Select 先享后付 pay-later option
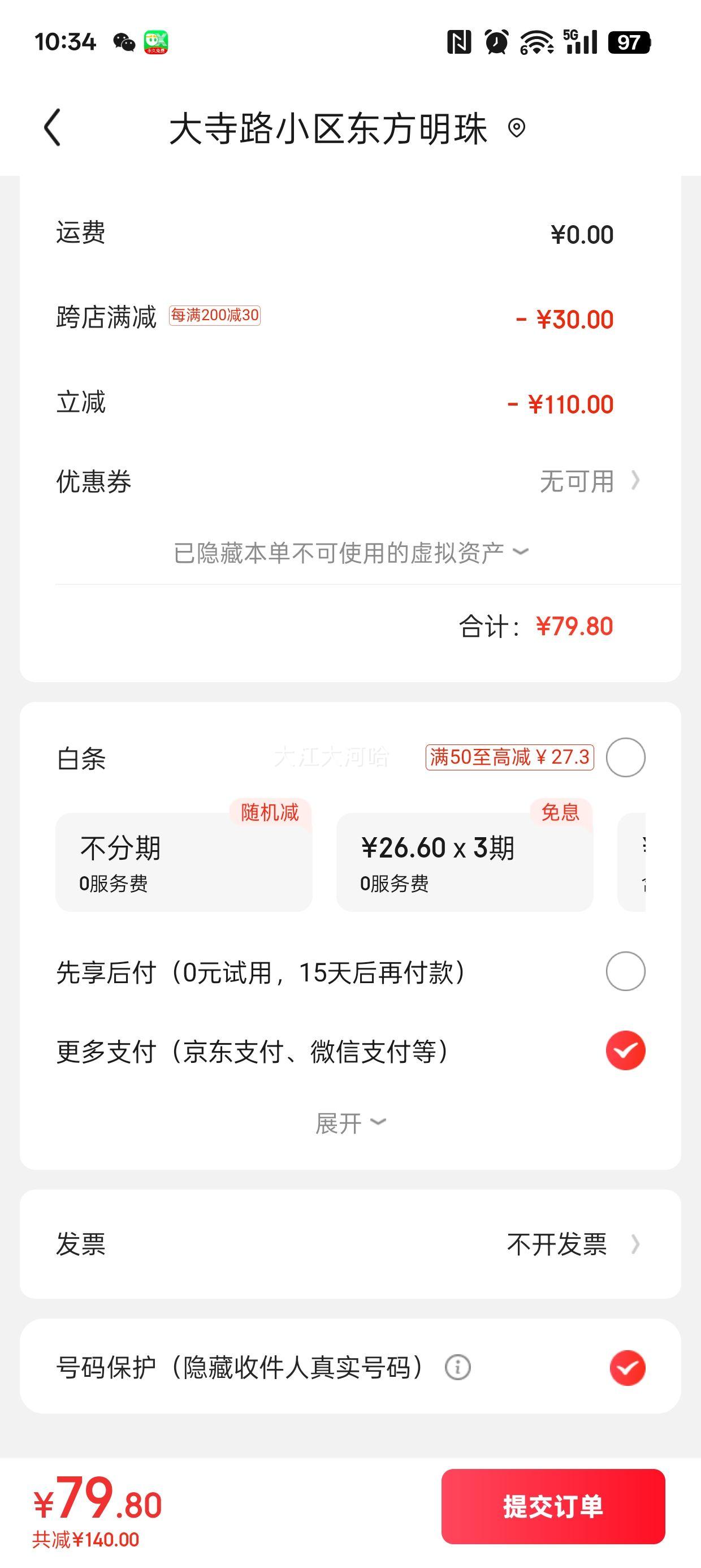Screen dimensions: 701x1568 pos(625,971)
